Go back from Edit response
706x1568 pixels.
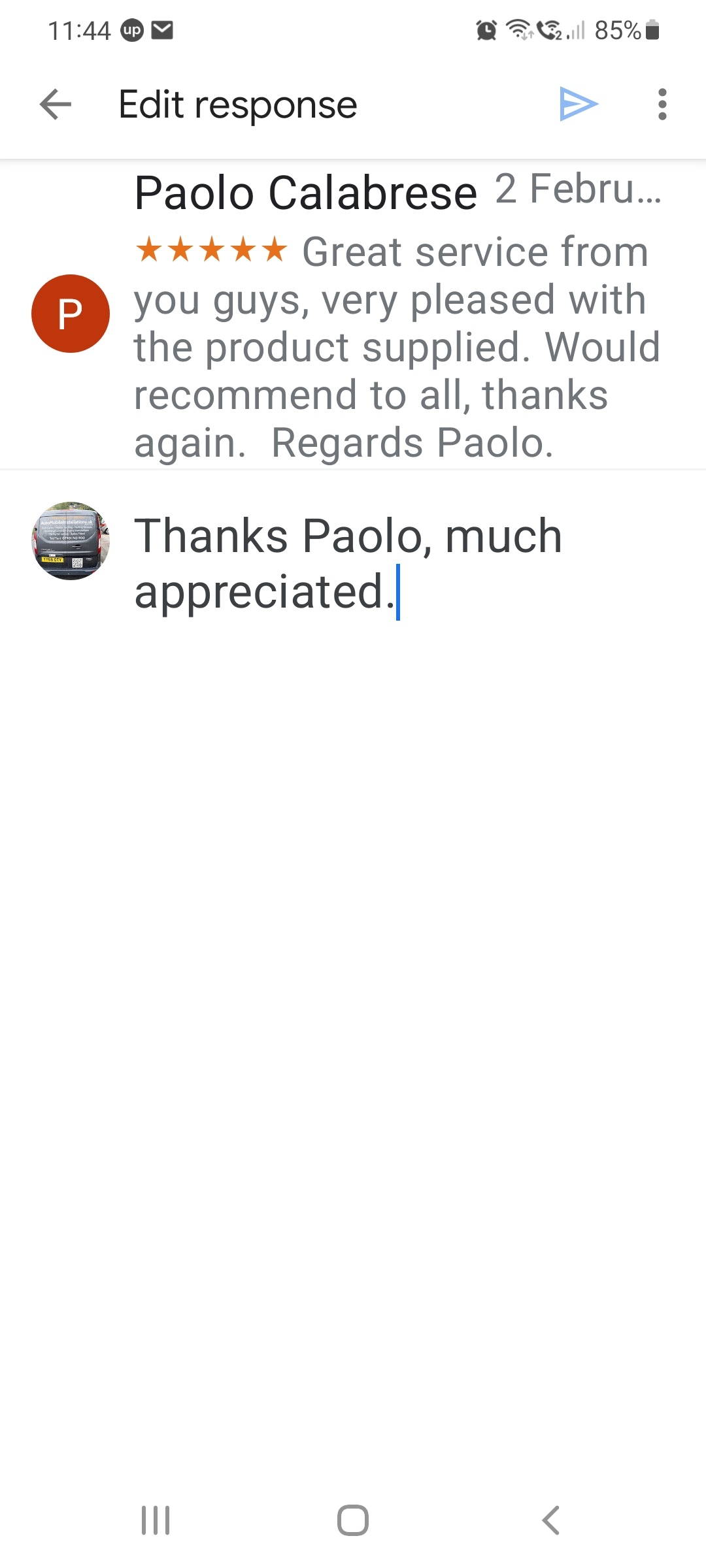point(56,105)
